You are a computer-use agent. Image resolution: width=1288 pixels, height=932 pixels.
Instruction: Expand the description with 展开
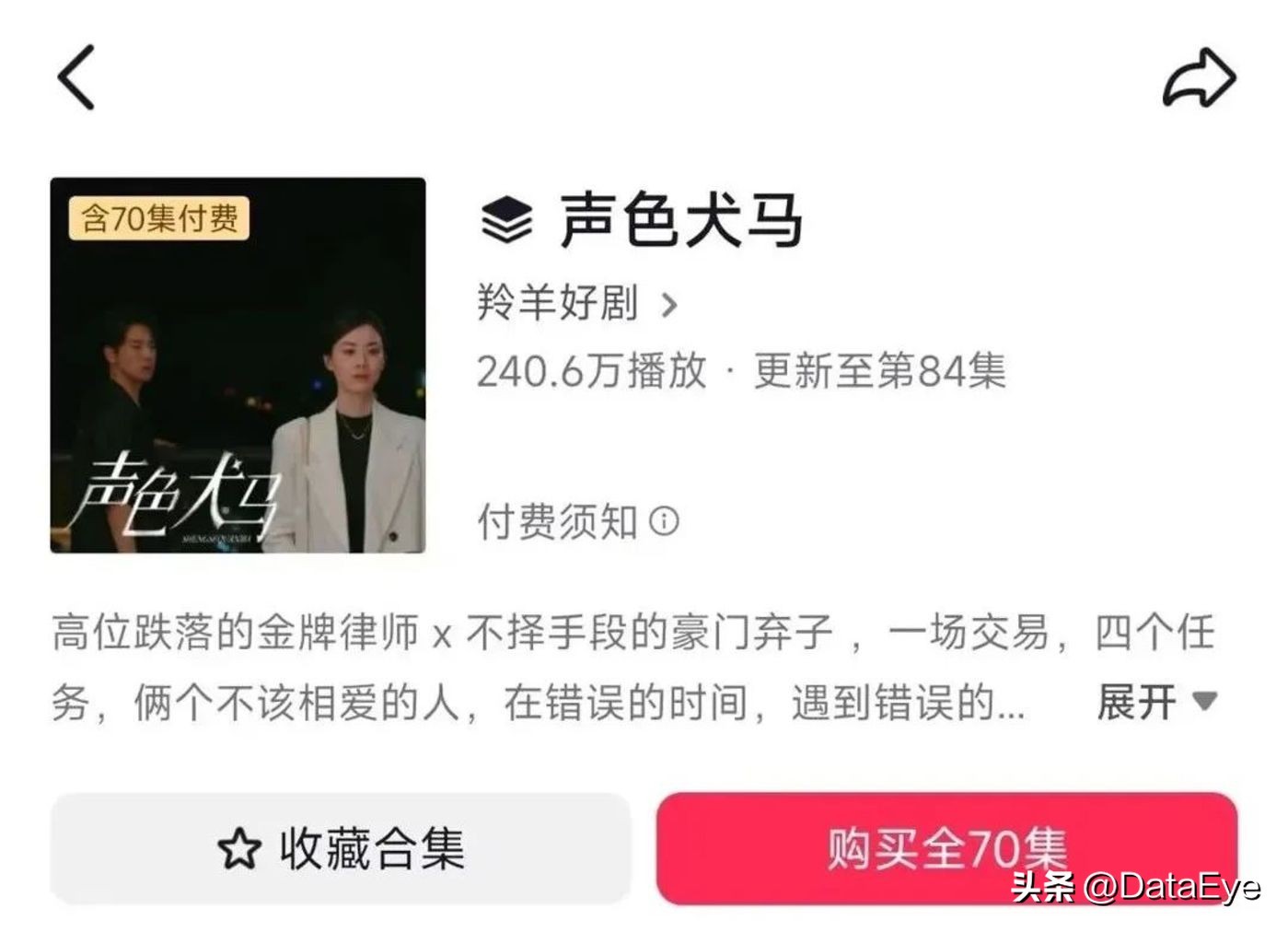coord(1156,703)
